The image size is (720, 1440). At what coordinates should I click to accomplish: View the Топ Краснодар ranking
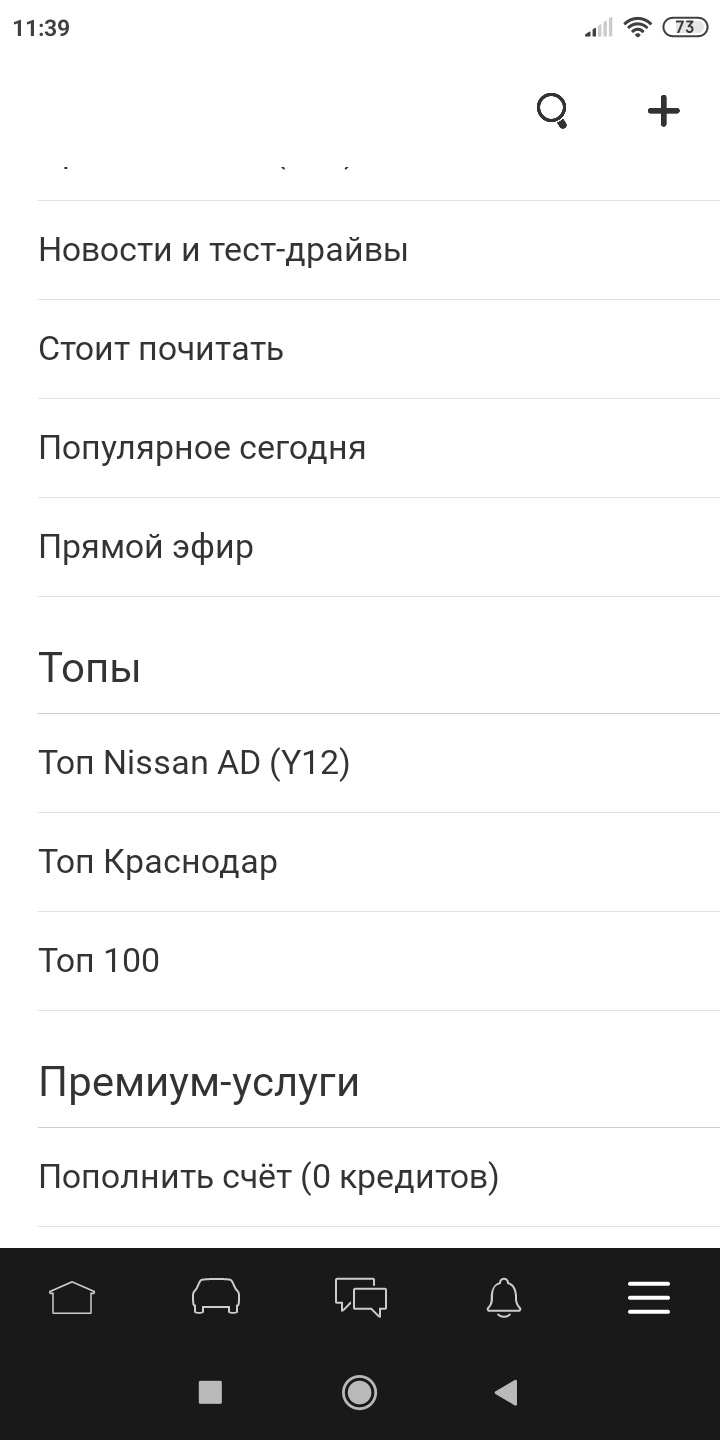(157, 861)
